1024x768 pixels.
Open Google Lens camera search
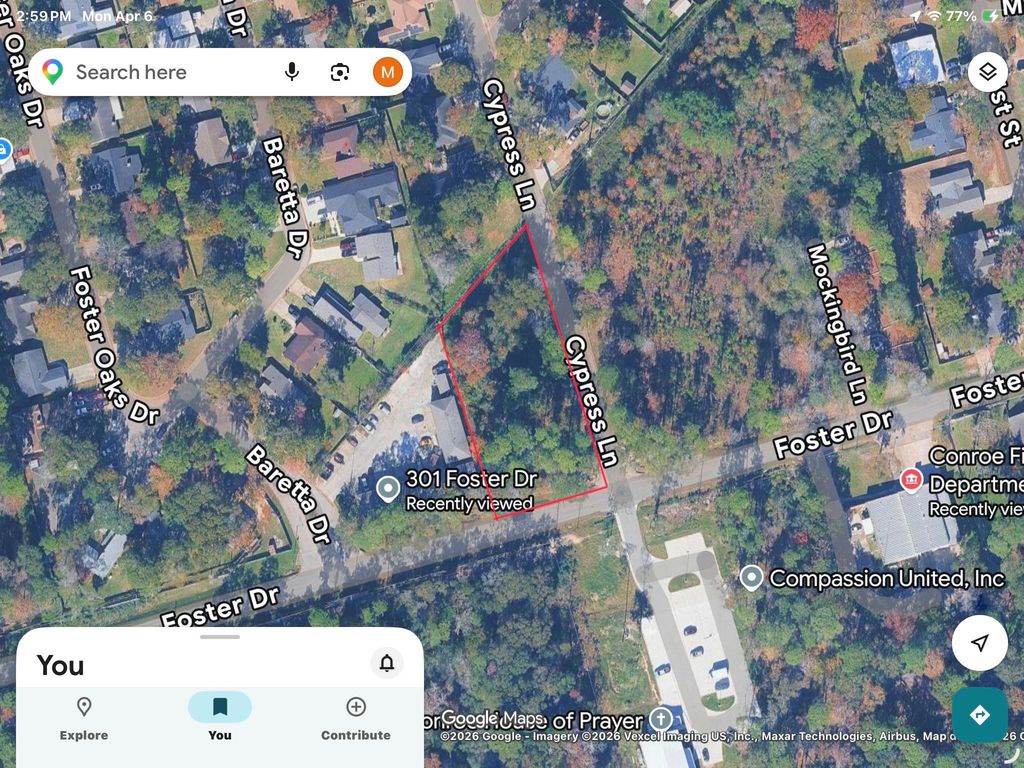pyautogui.click(x=340, y=72)
